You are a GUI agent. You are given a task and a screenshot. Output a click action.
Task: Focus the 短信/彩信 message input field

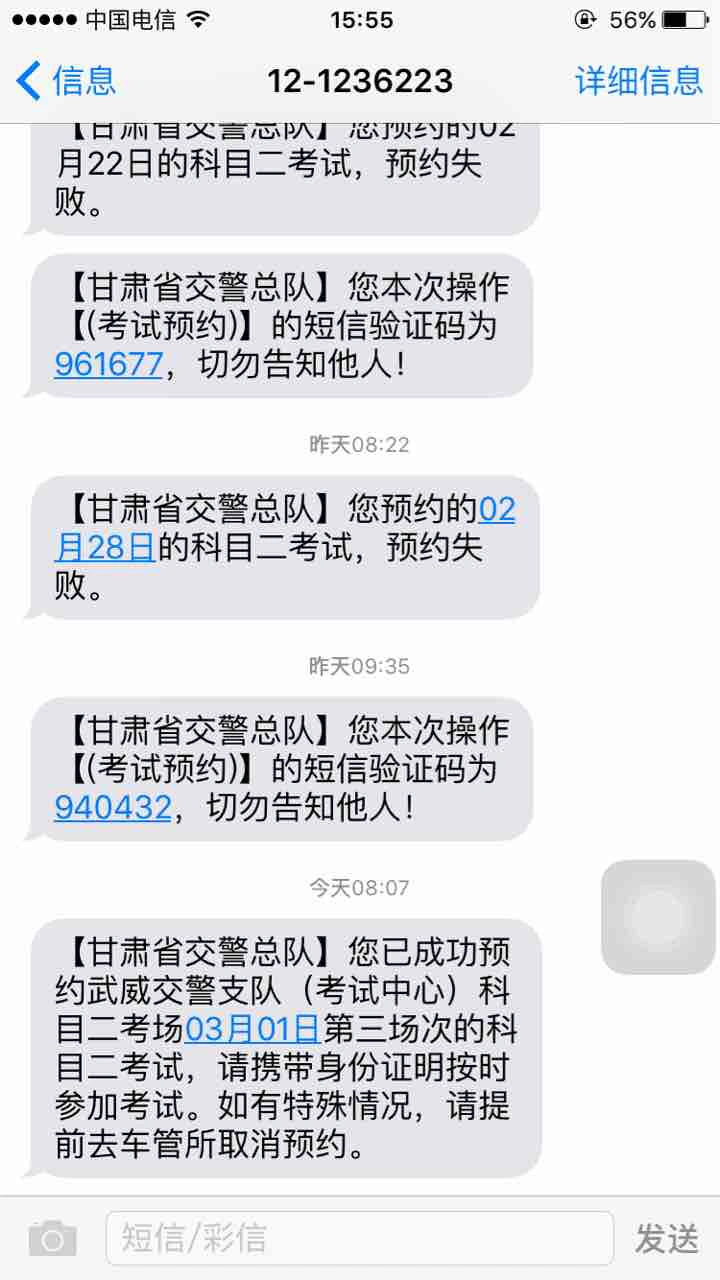coord(360,1238)
